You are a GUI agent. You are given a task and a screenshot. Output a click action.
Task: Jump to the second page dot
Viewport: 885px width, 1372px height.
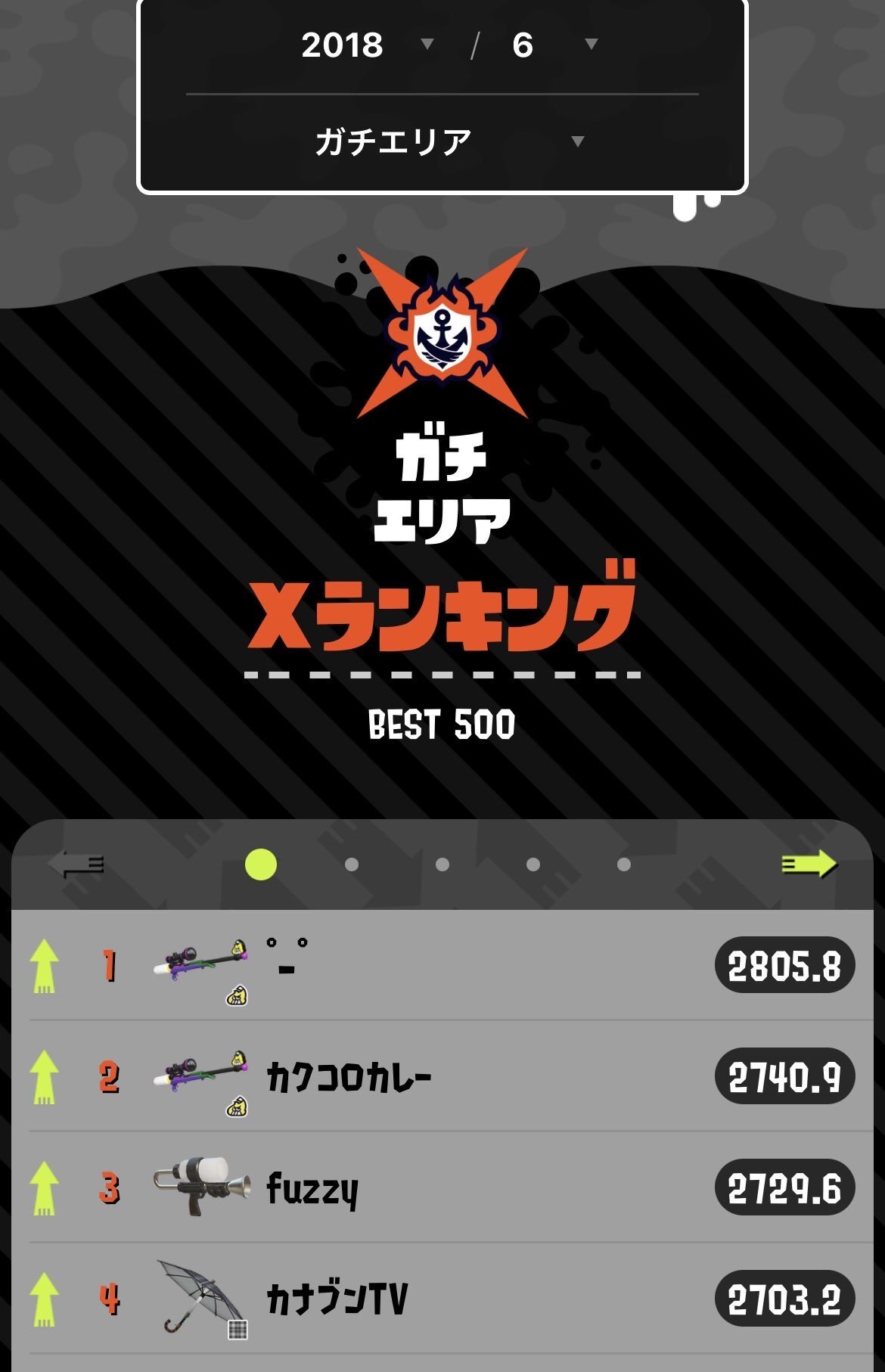click(x=352, y=864)
